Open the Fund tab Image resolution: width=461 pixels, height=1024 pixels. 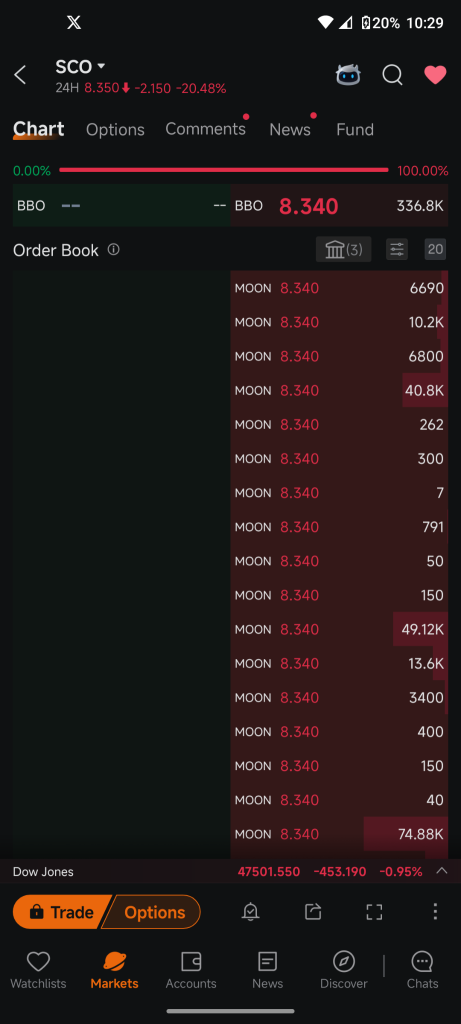click(355, 129)
